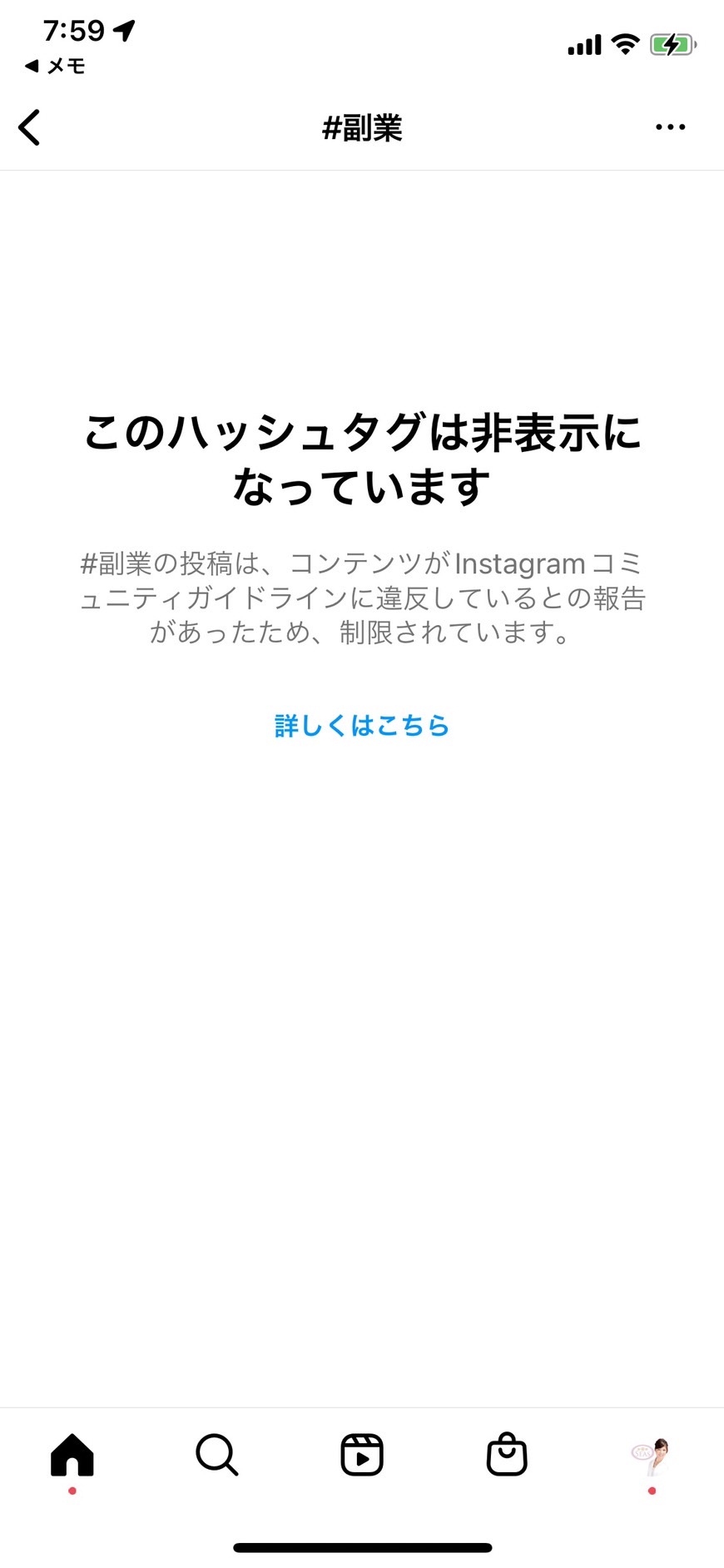Open the Search tab
The width and height of the screenshot is (724, 1568).
(x=217, y=1455)
